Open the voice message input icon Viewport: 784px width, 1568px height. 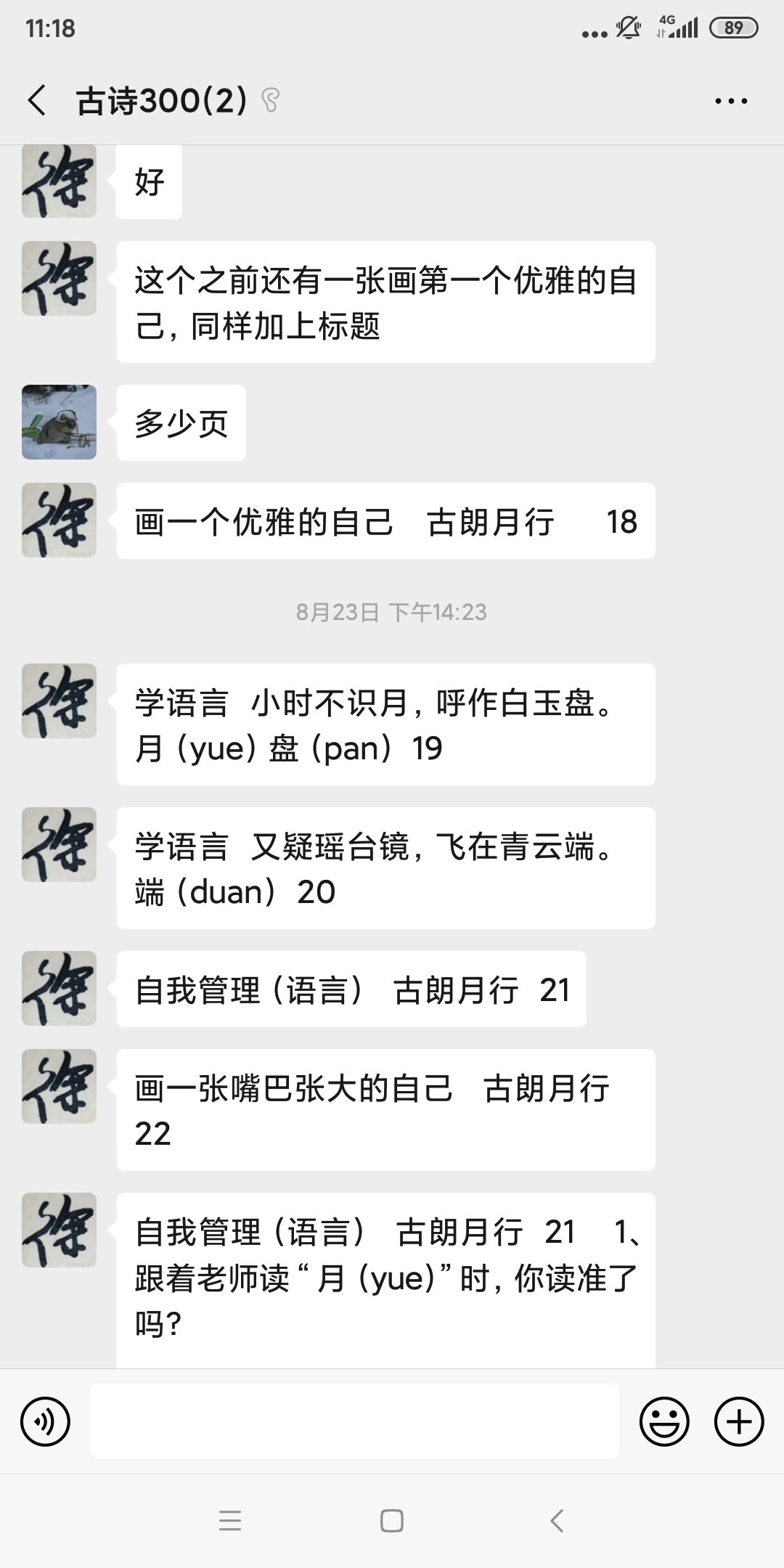tap(45, 1421)
